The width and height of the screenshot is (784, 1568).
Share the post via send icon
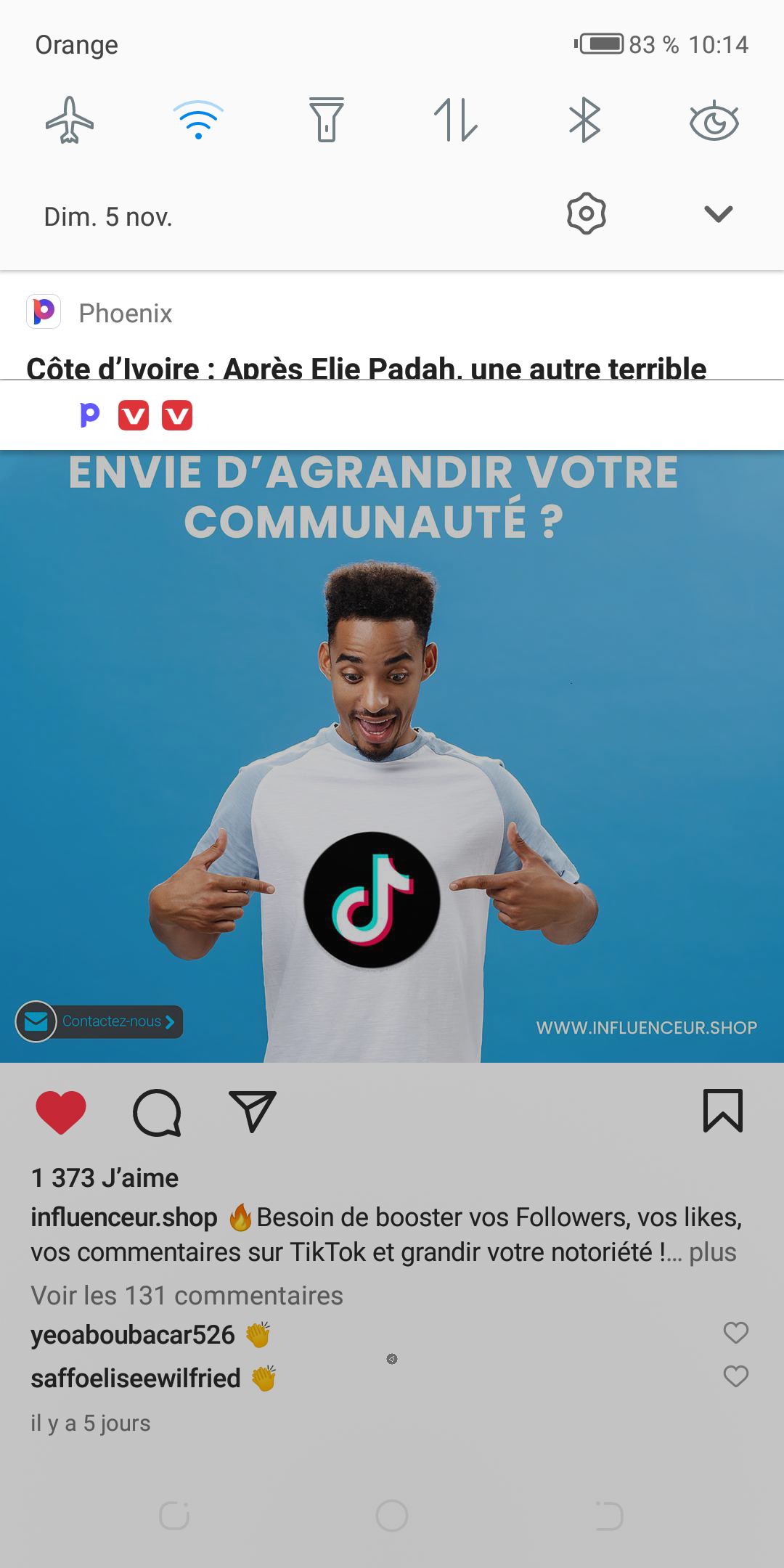point(252,1111)
